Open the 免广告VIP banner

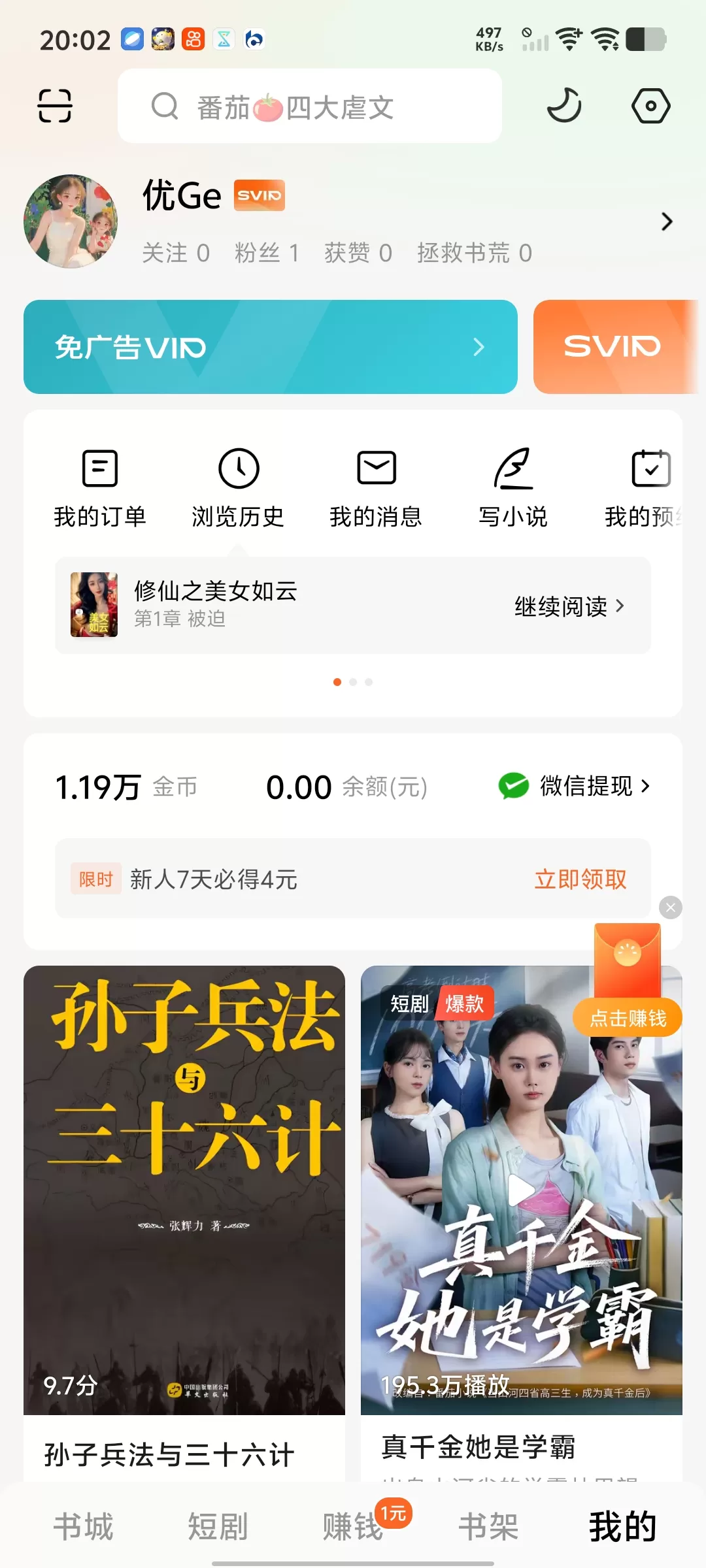pos(271,347)
